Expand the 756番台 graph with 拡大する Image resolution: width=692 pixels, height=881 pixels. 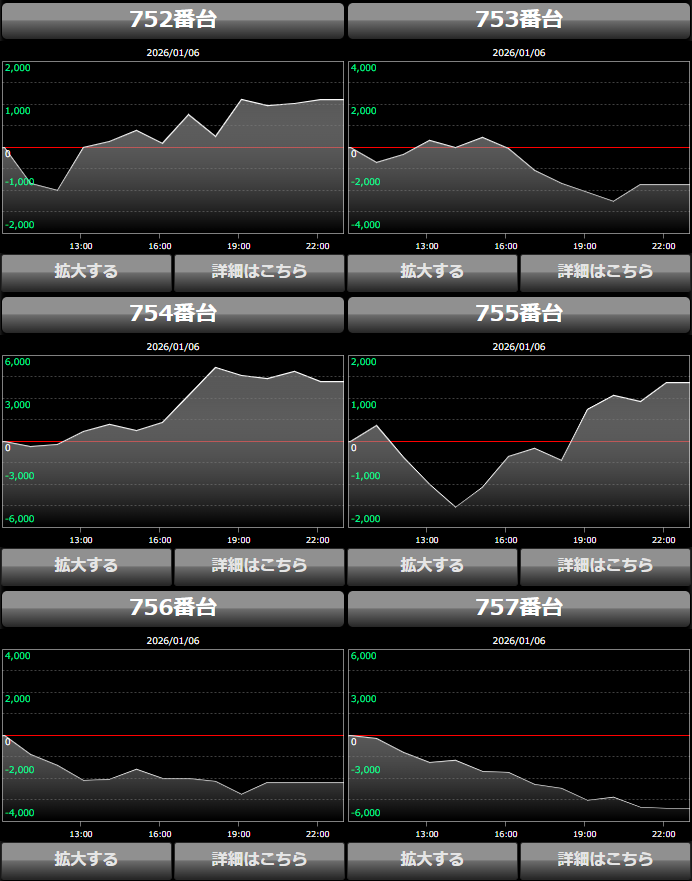pos(86,860)
